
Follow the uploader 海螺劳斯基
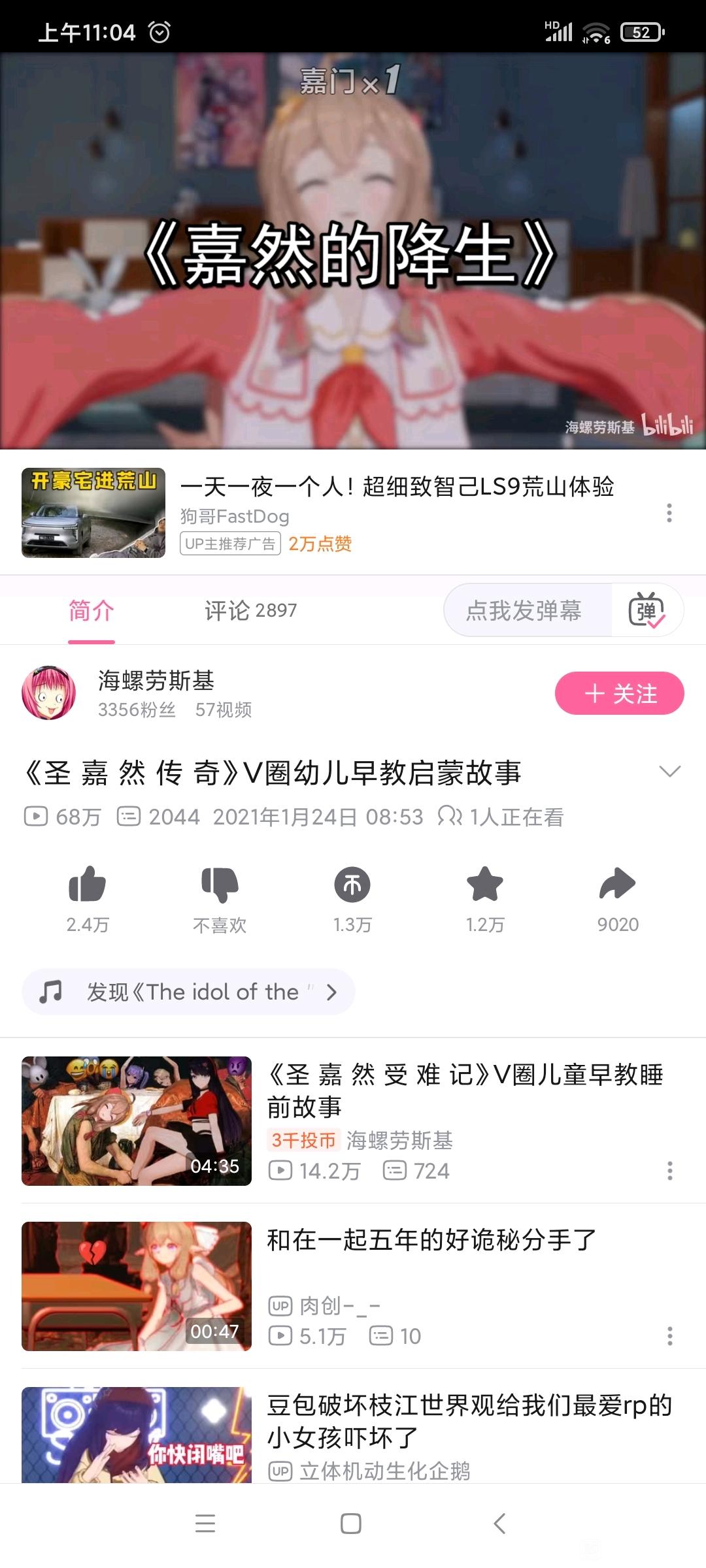coord(619,693)
